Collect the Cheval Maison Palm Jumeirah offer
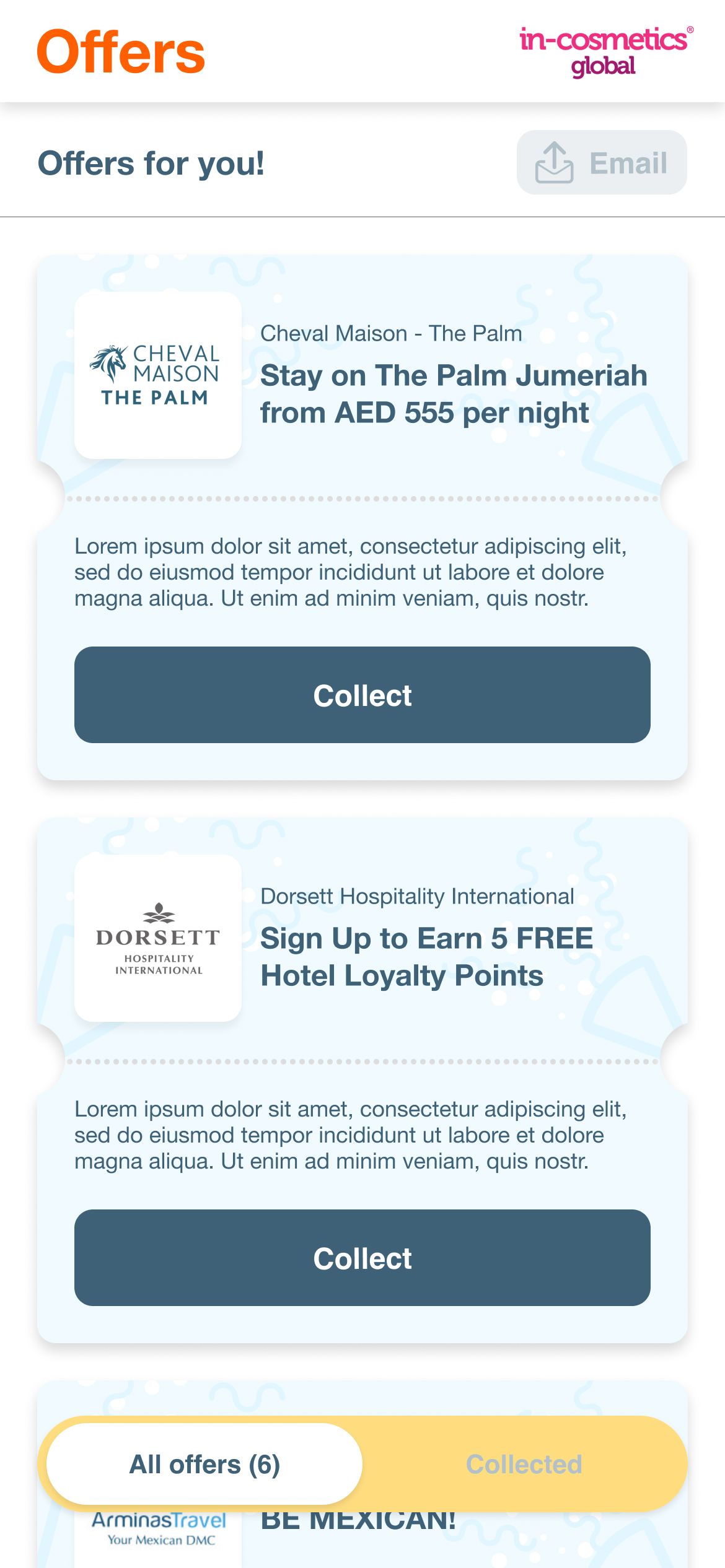This screenshot has width=725, height=1568. pyautogui.click(x=362, y=695)
